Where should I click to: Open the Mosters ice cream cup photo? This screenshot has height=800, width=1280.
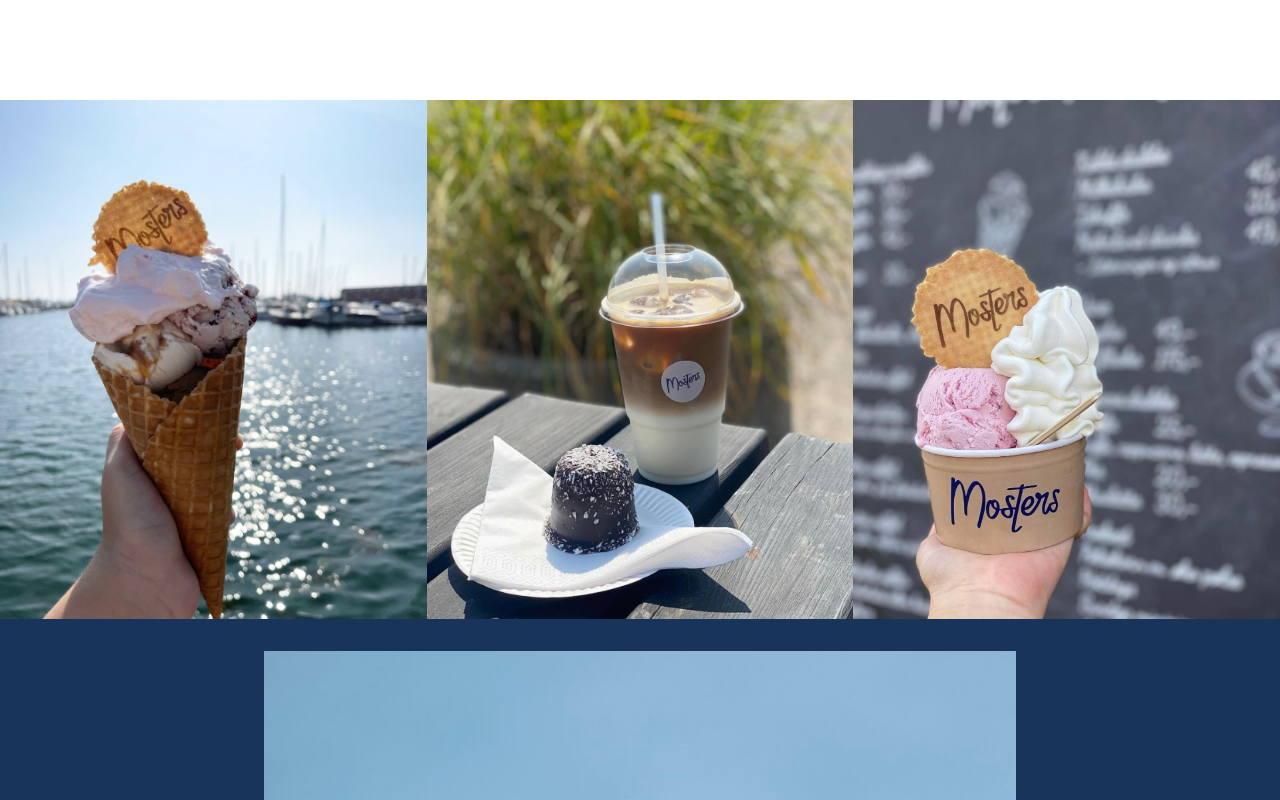(1066, 359)
